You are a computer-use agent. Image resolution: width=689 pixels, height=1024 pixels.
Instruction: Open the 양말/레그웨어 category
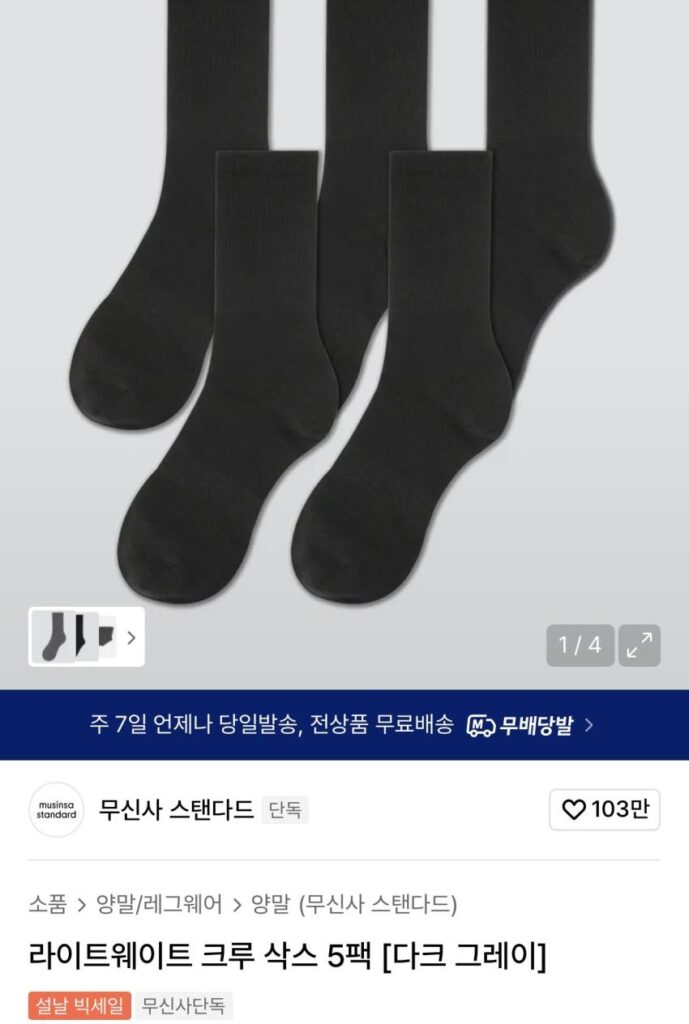point(159,905)
